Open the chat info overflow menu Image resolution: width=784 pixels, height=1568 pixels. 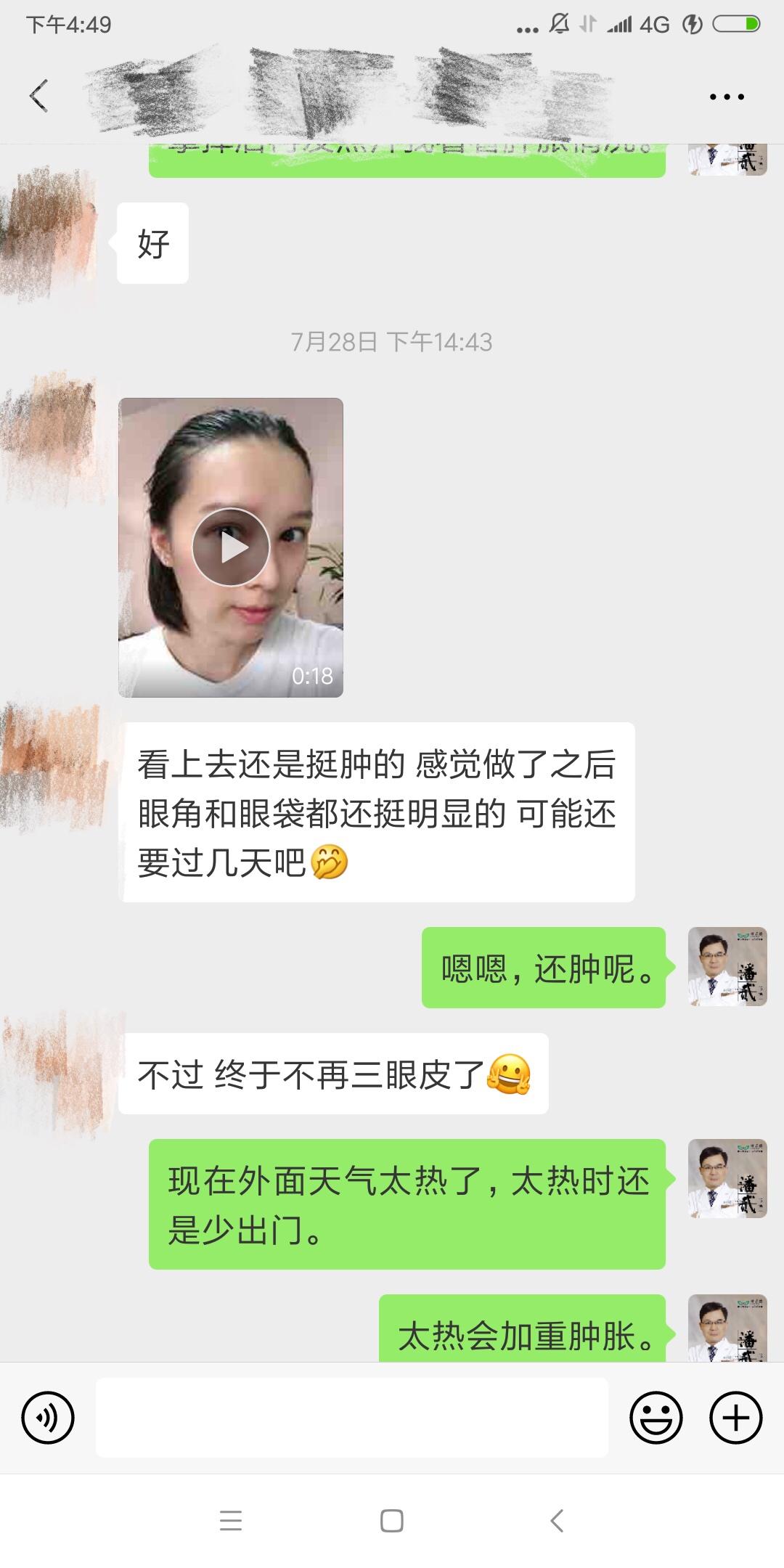coord(727,97)
